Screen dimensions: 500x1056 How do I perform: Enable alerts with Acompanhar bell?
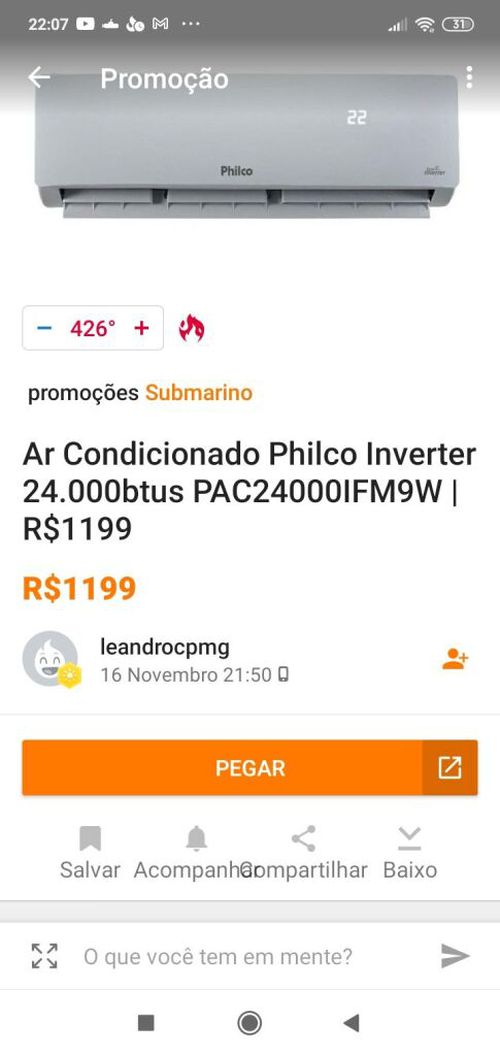[196, 853]
